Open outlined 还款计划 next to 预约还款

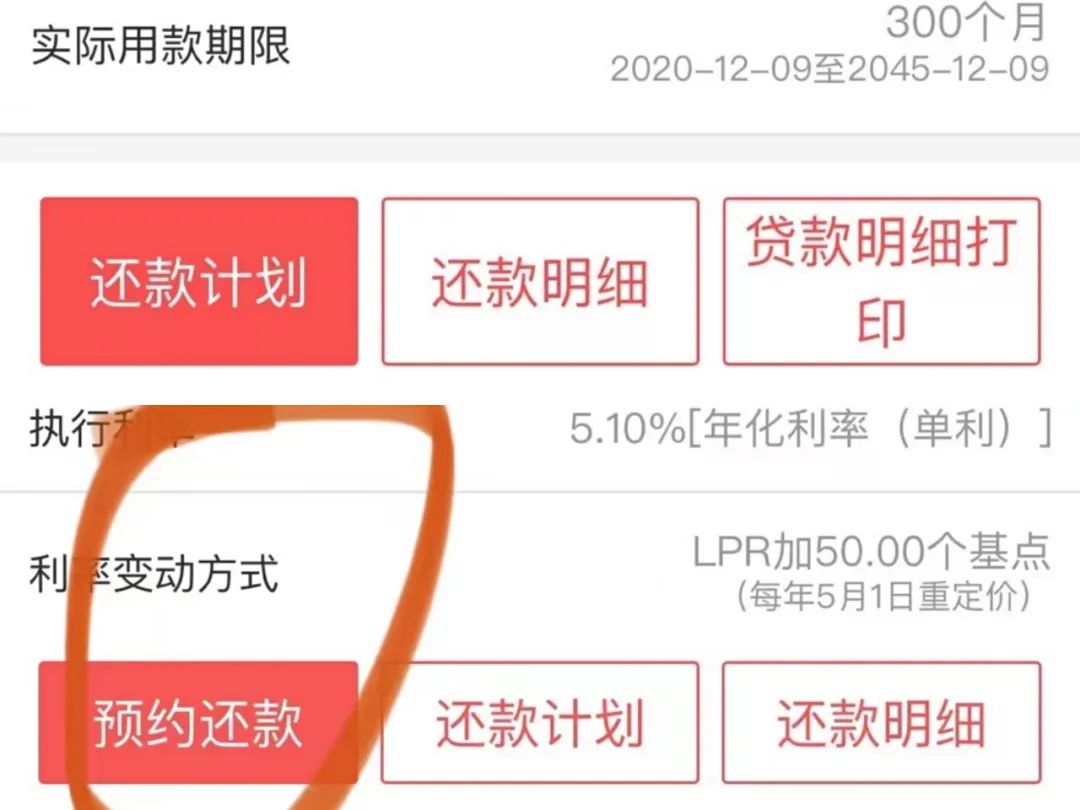click(540, 722)
